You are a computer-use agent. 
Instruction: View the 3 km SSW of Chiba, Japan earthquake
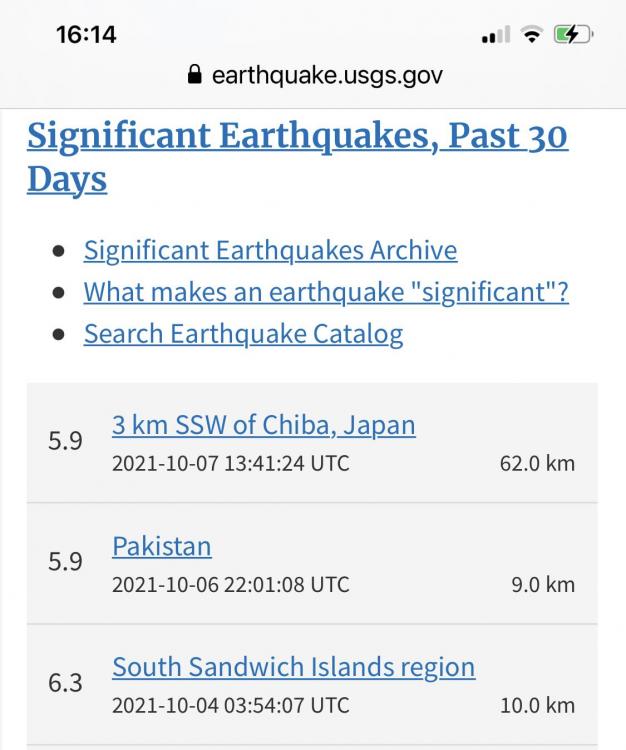click(x=263, y=425)
